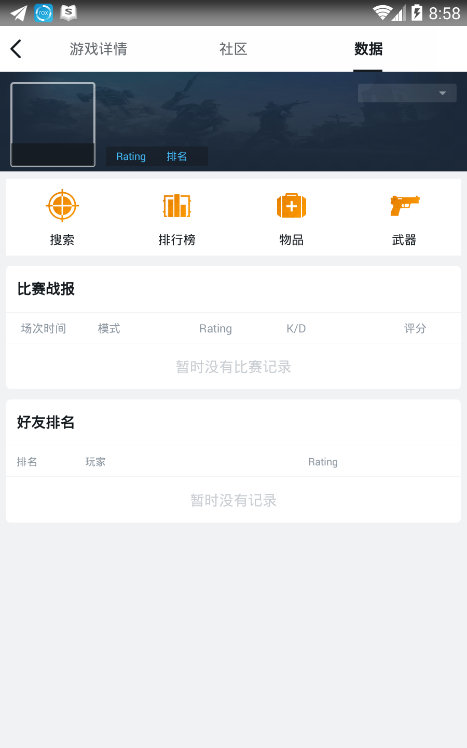Viewport: 467px width, 748px height.
Task: Expand the dropdown in the banner
Action: 407,93
